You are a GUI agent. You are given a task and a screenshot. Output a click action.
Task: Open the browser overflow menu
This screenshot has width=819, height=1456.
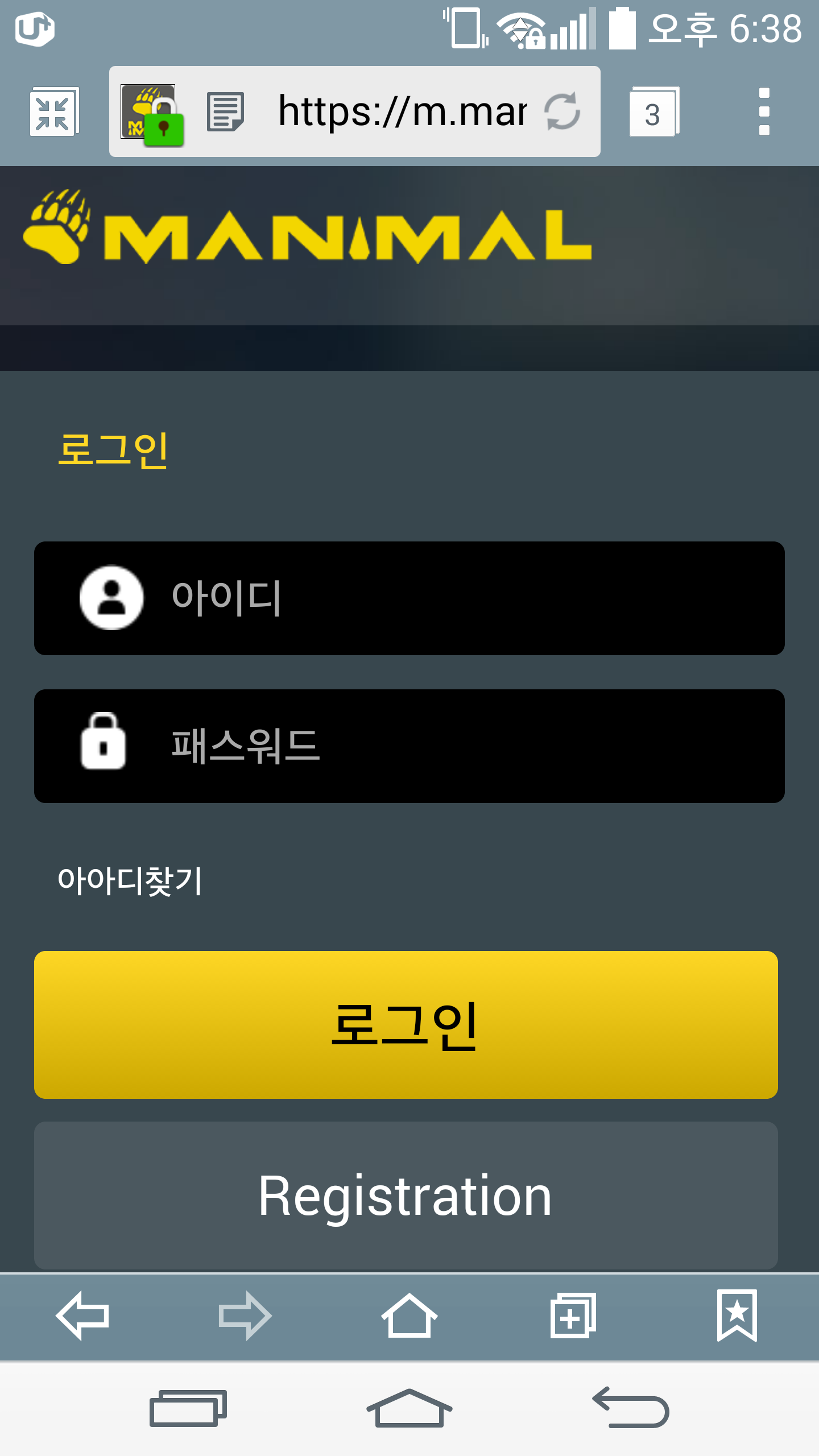click(x=764, y=111)
